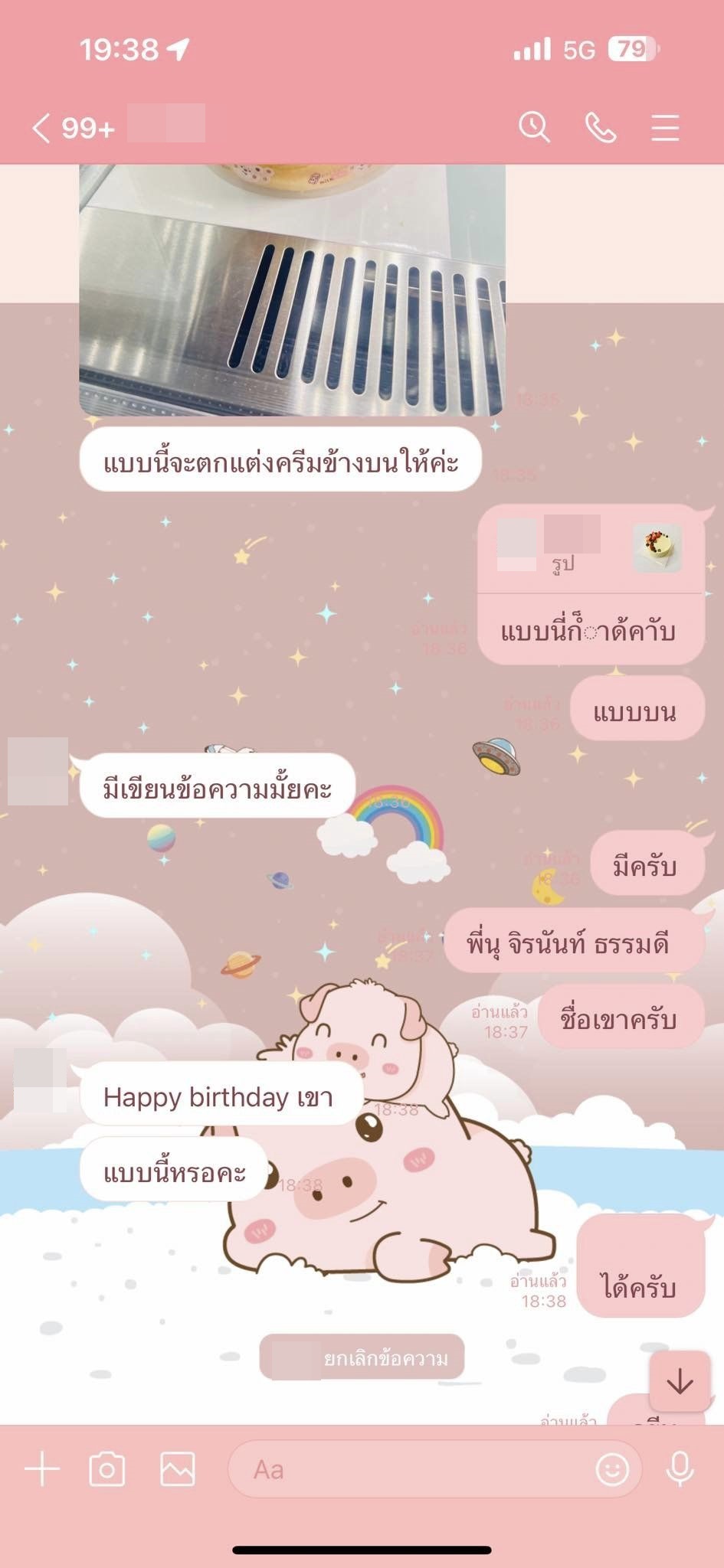Screen dimensions: 724x1568
Task: Tap the battery indicator showing 79
Action: (631, 49)
